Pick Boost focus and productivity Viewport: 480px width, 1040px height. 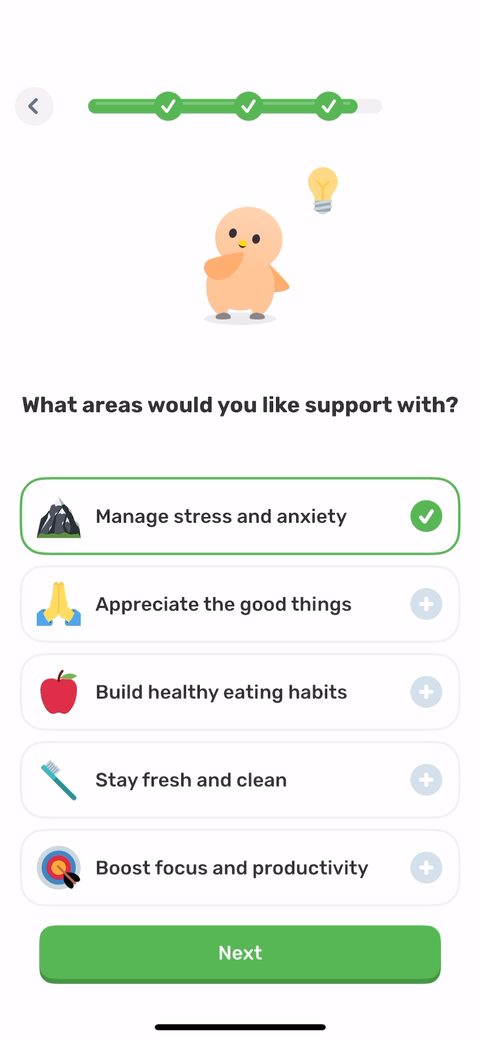pos(240,868)
